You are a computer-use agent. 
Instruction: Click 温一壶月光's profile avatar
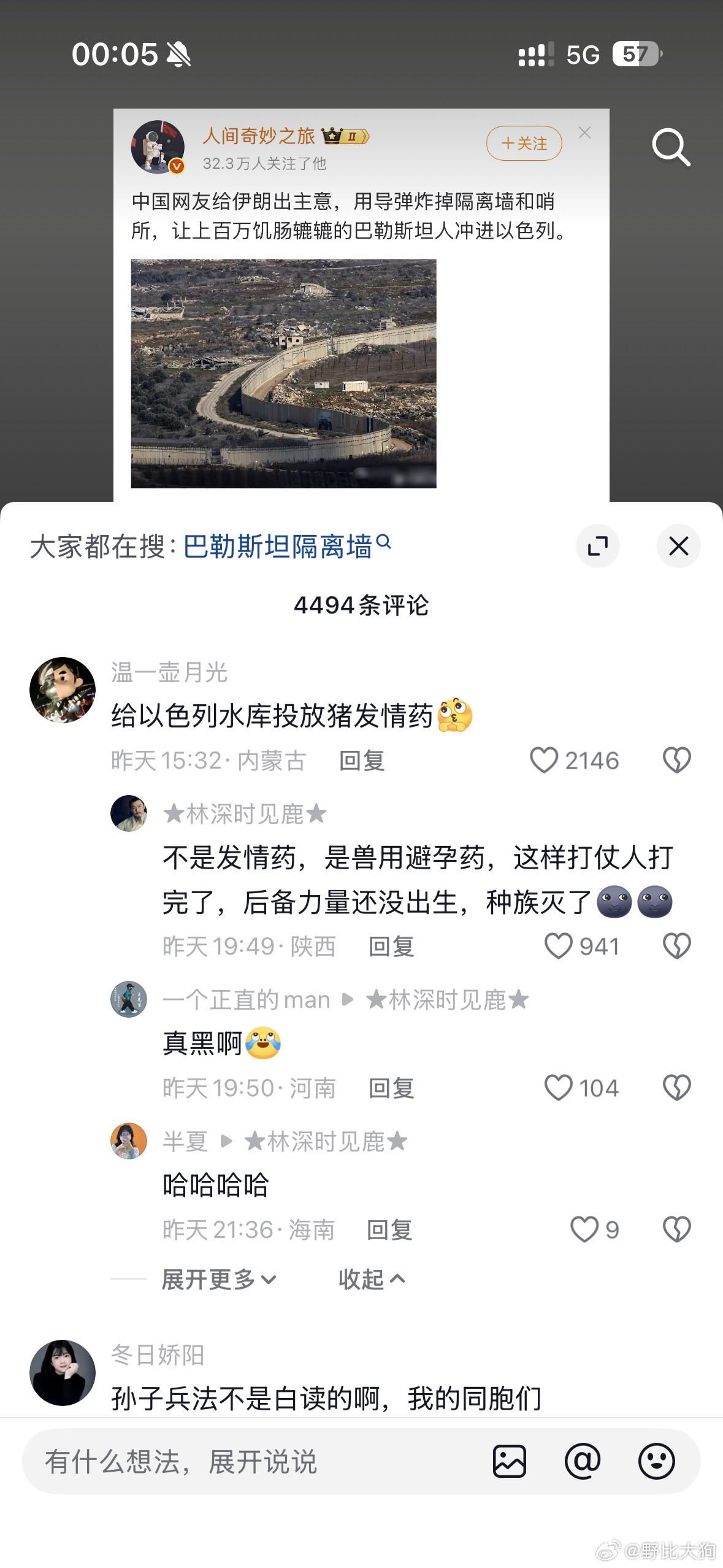tap(62, 688)
